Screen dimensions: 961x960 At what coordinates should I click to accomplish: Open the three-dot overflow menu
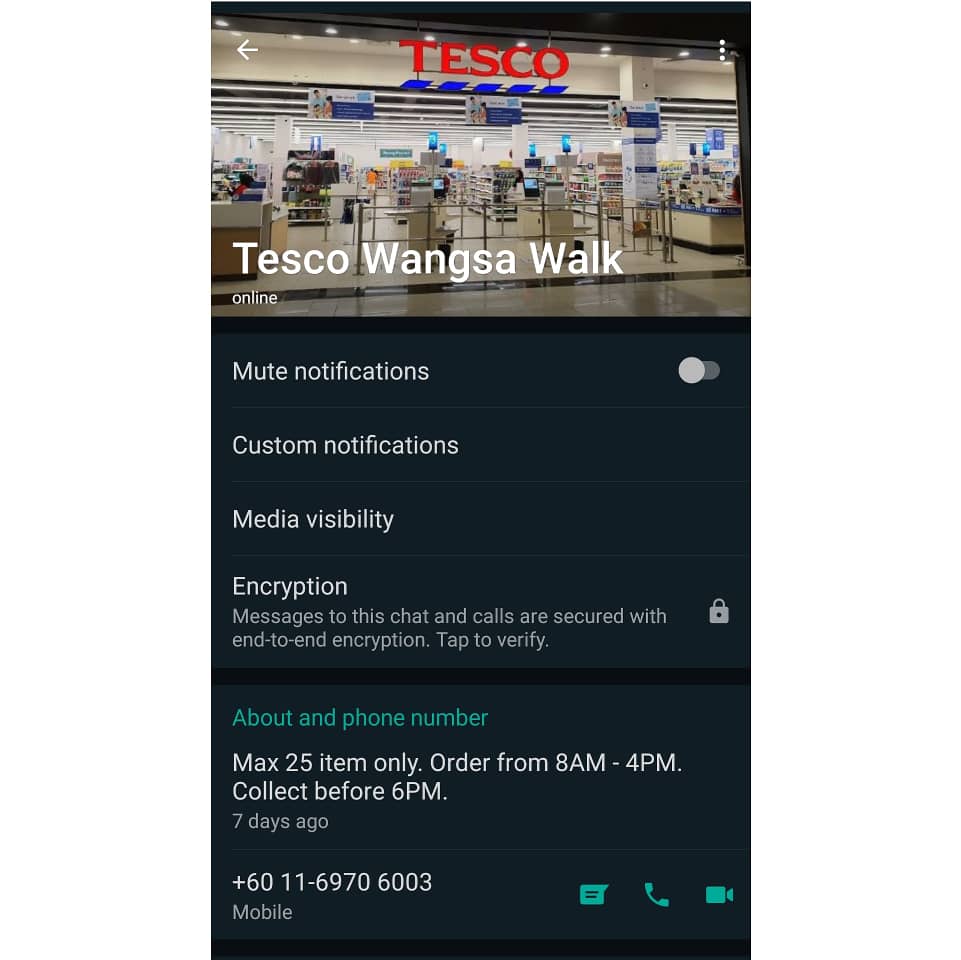(722, 51)
